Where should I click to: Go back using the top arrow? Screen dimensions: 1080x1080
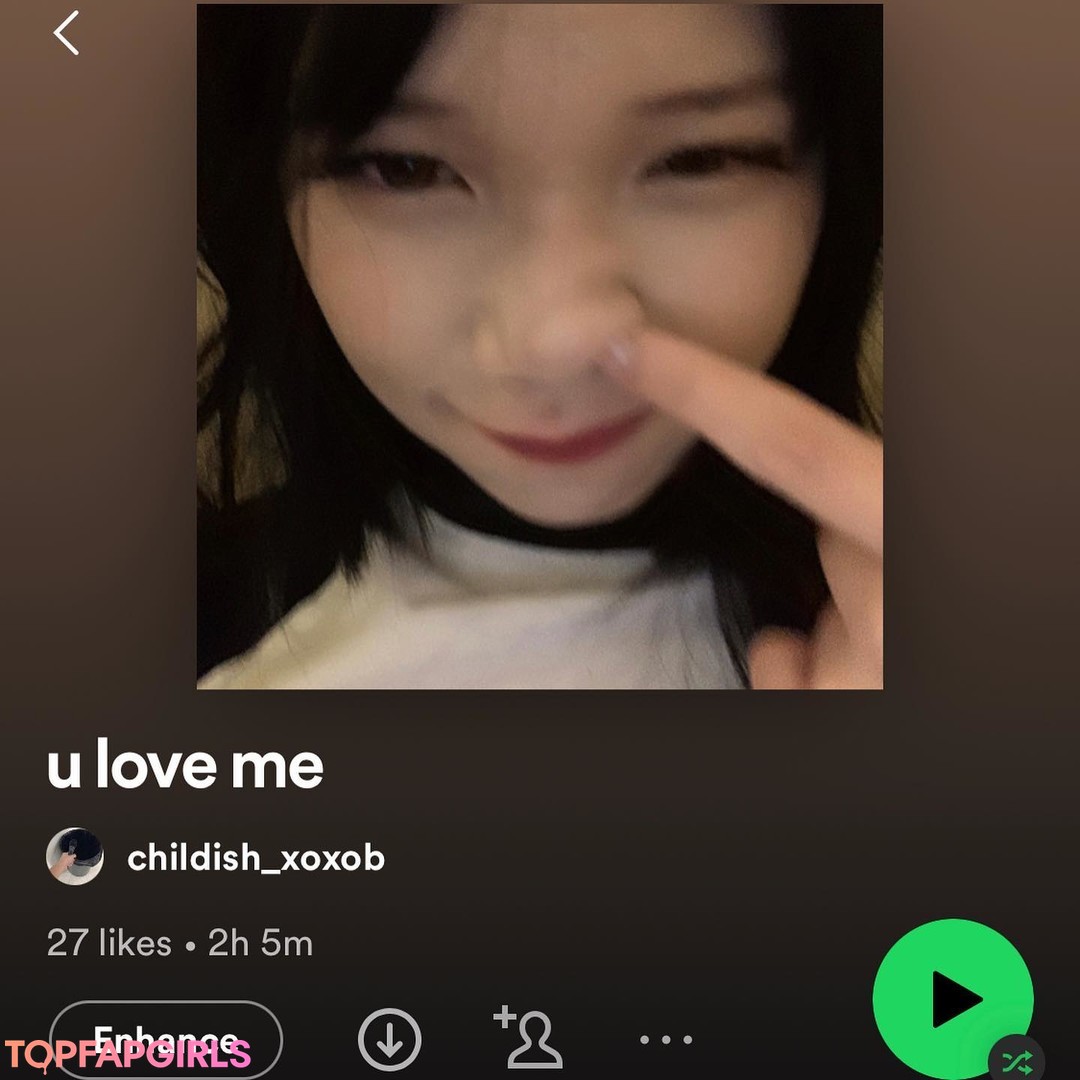tap(66, 33)
